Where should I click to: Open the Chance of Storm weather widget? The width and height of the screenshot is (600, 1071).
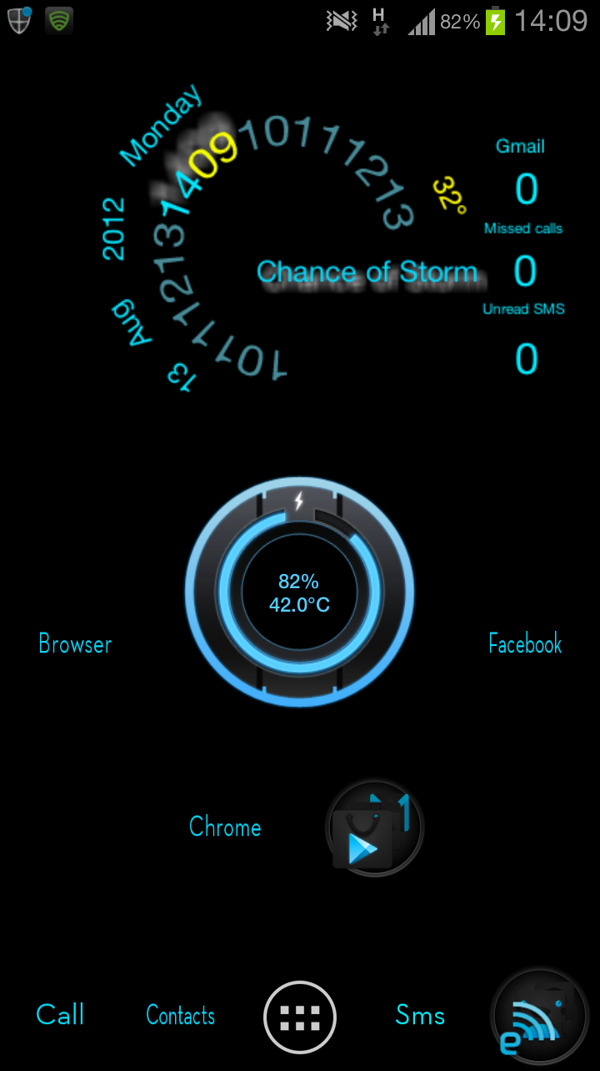coord(367,272)
